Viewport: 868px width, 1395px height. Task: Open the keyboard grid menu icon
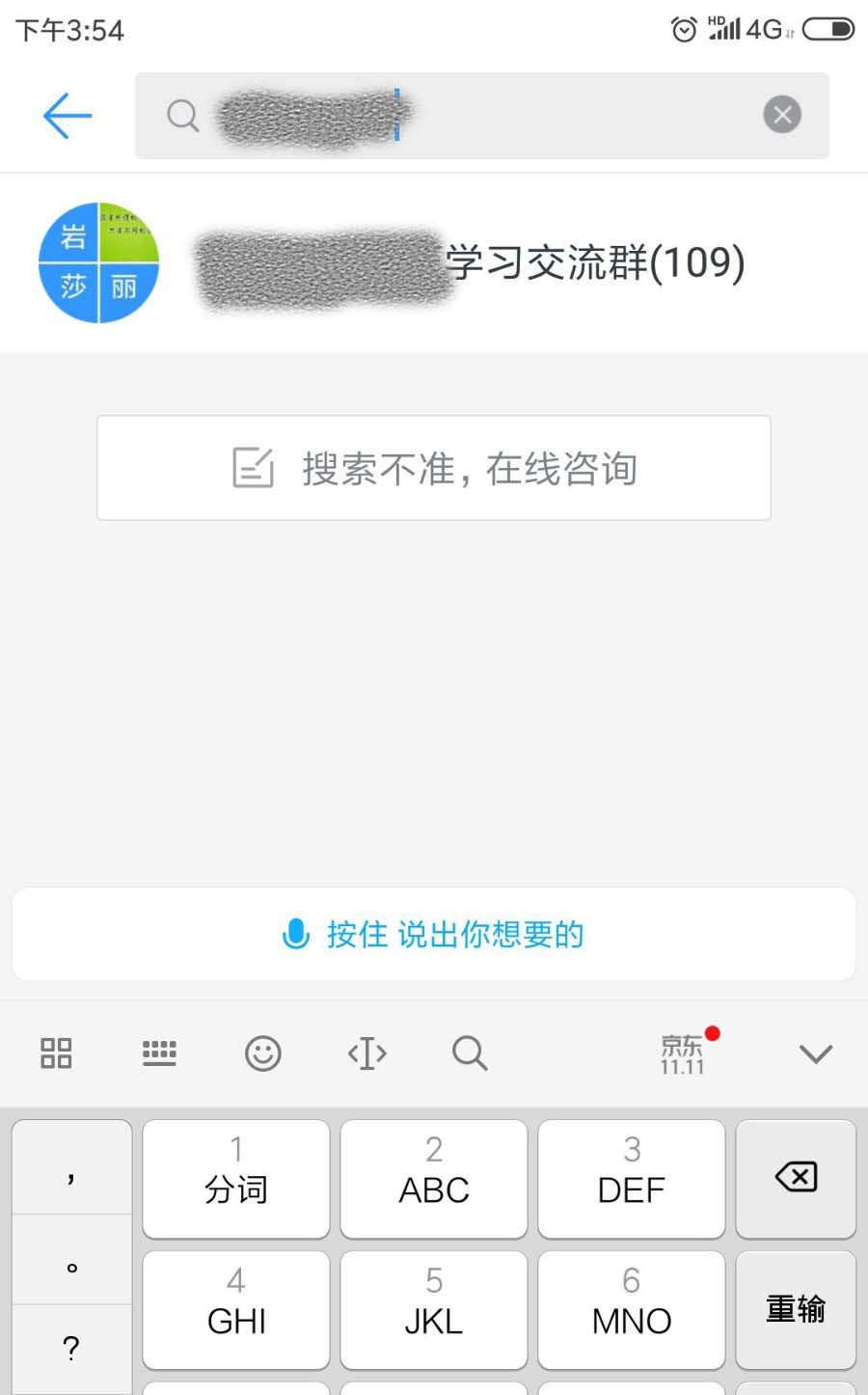pyautogui.click(x=56, y=1053)
